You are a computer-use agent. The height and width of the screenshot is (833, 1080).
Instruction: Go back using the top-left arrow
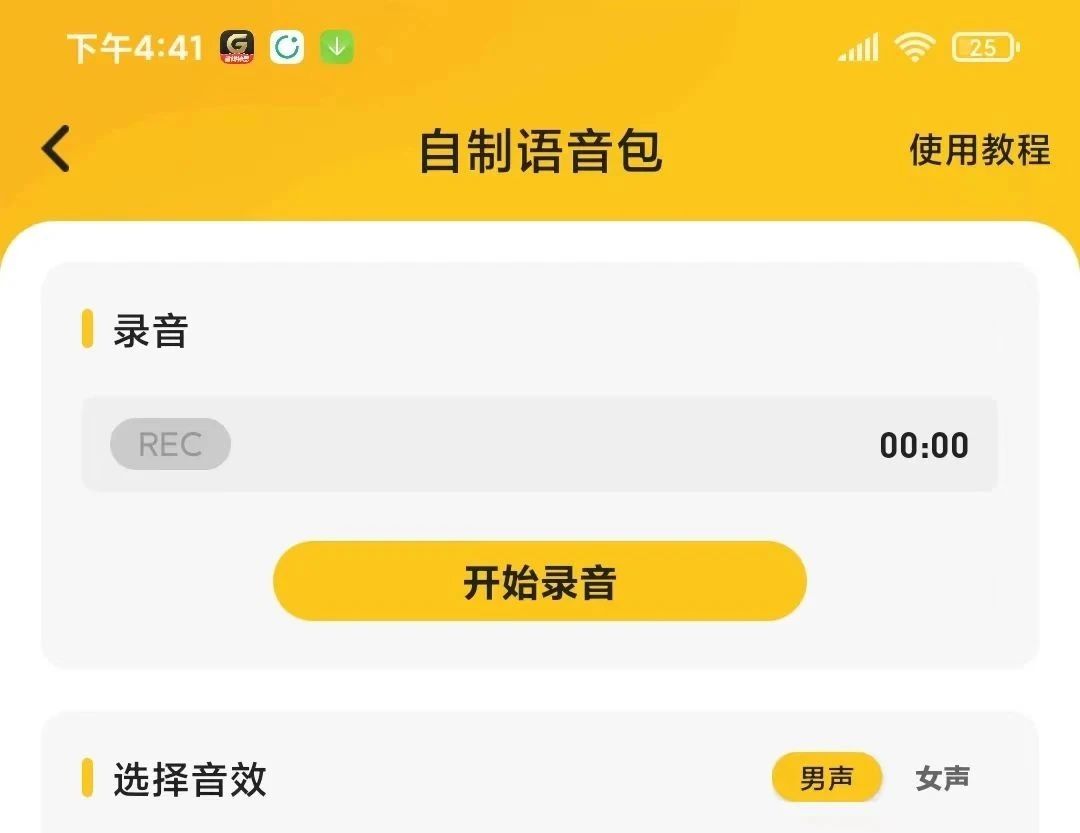tap(56, 150)
